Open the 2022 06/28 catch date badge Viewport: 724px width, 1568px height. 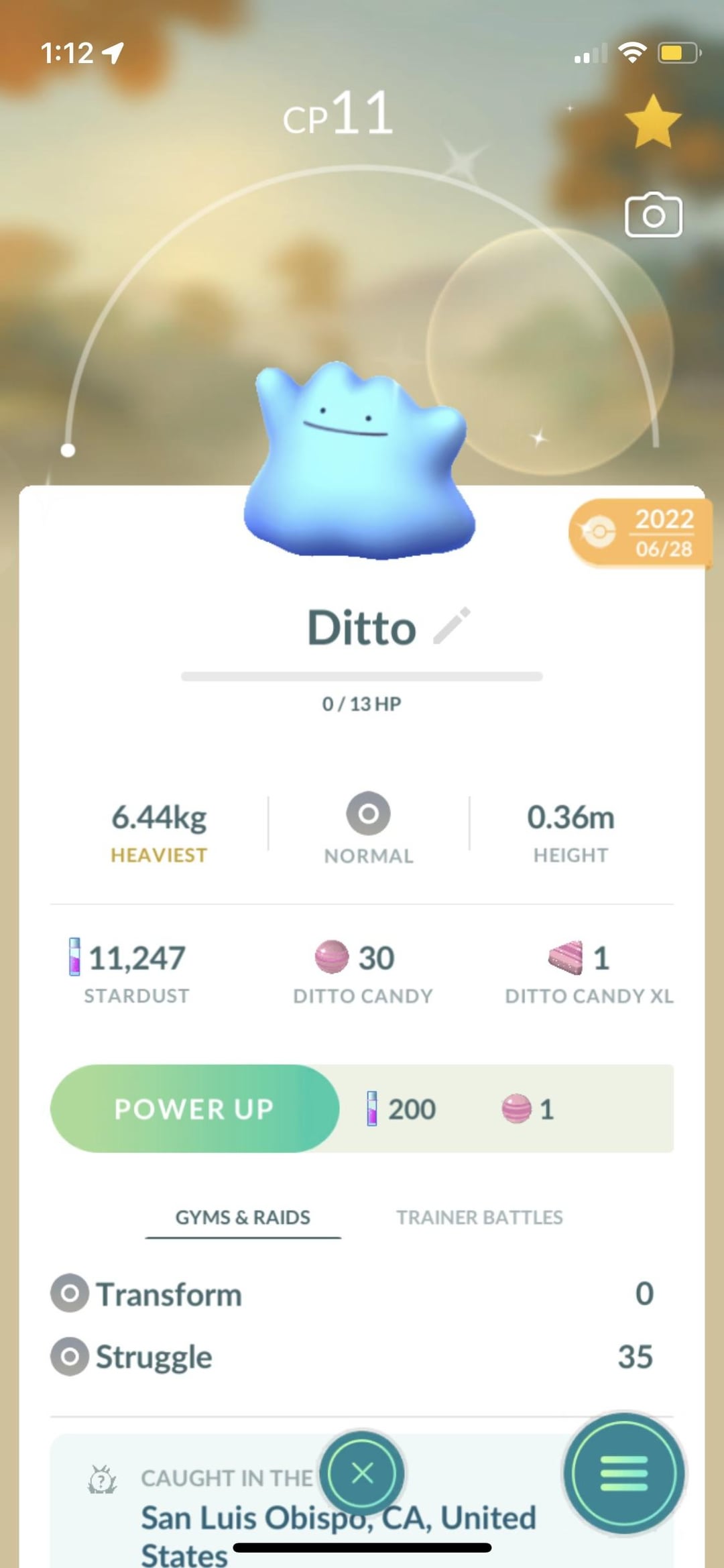coord(639,534)
